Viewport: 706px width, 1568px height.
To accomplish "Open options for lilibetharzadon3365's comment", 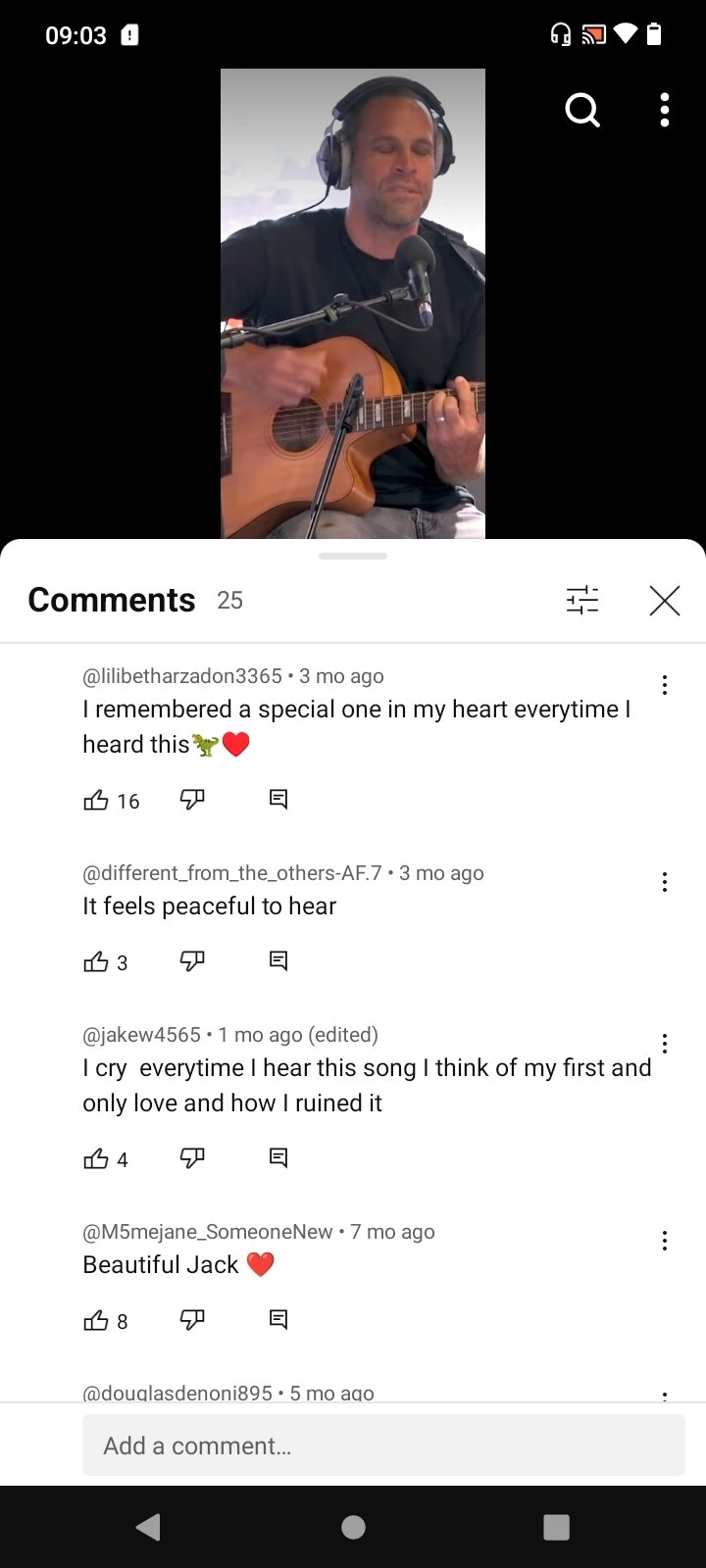I will (665, 685).
